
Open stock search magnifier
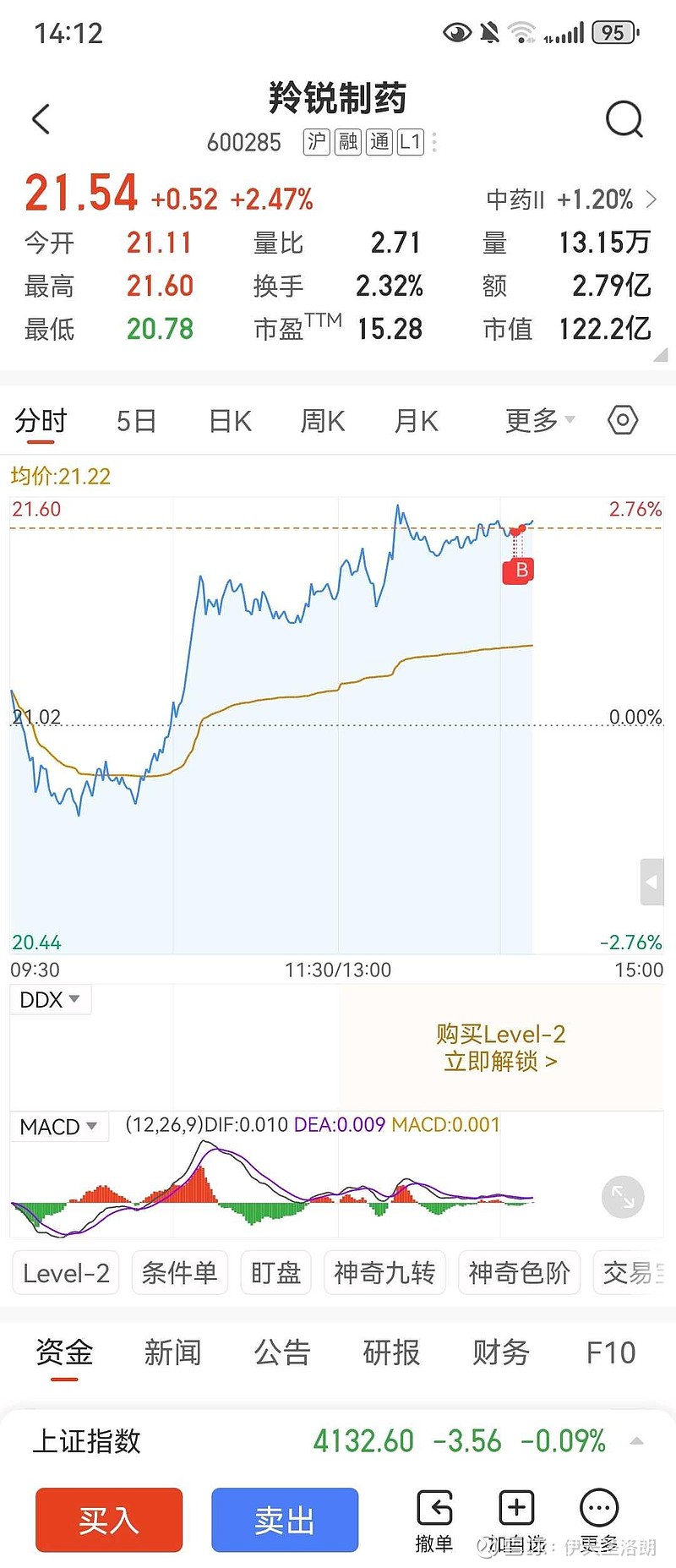pos(624,119)
